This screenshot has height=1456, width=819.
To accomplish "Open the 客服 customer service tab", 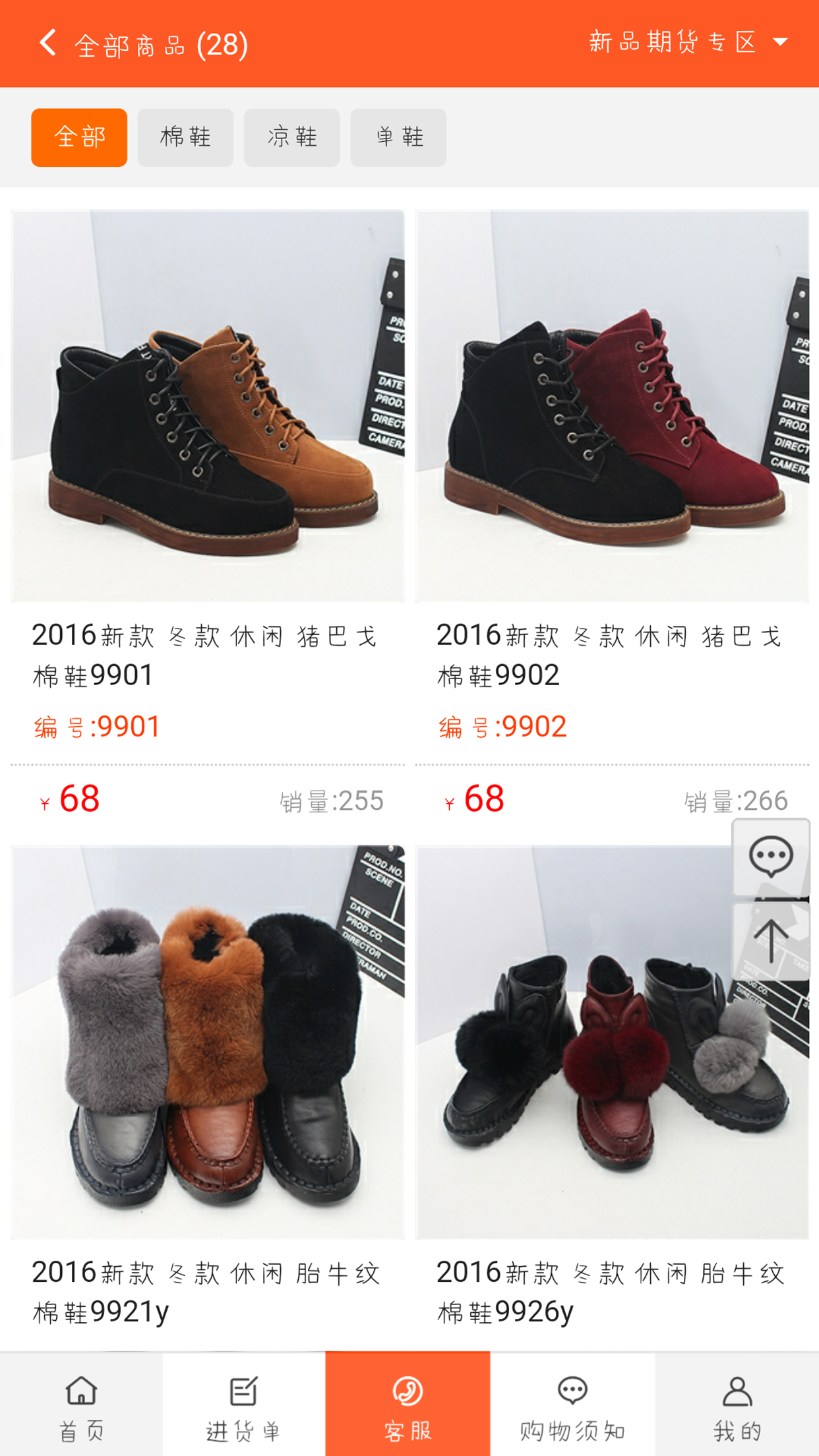I will tap(408, 1405).
